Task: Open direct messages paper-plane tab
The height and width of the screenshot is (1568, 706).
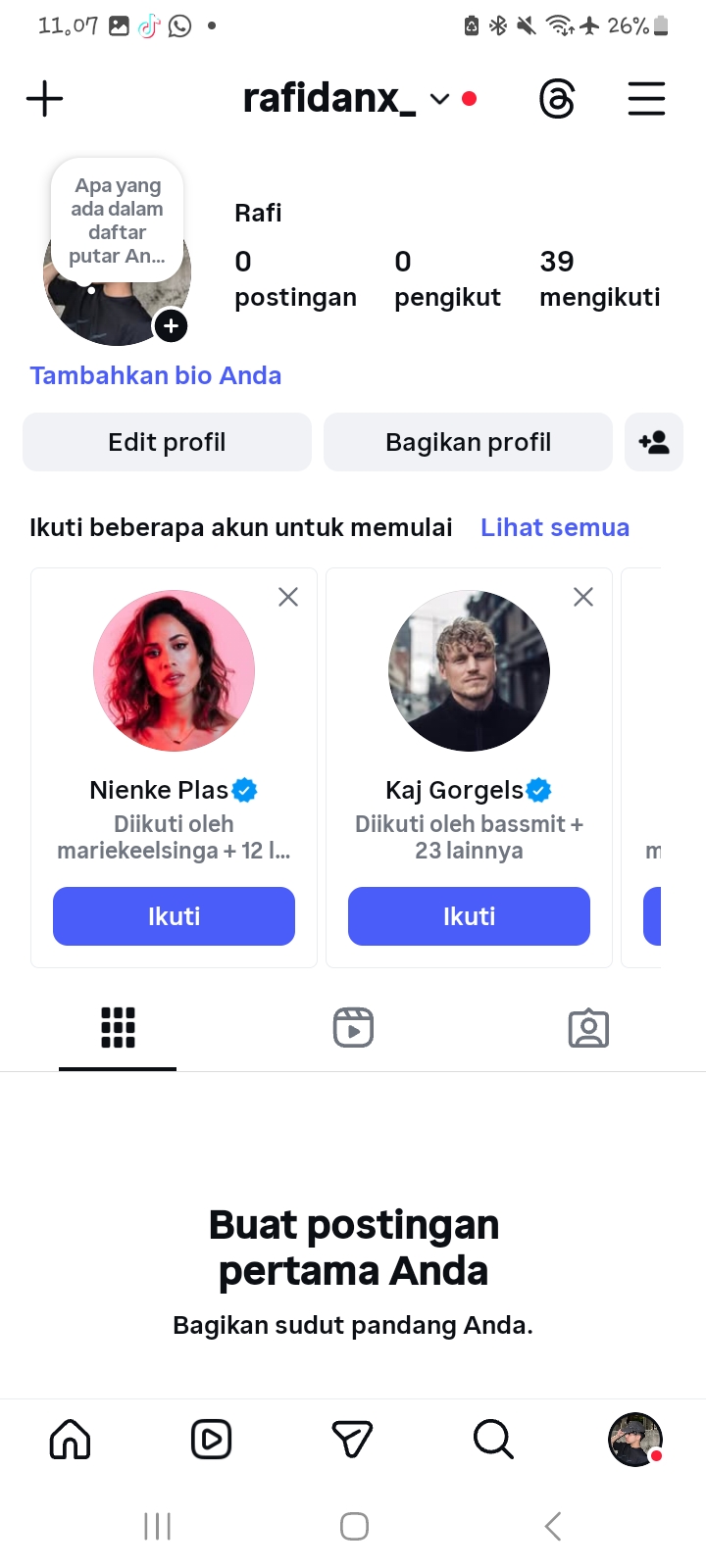Action: (353, 1440)
